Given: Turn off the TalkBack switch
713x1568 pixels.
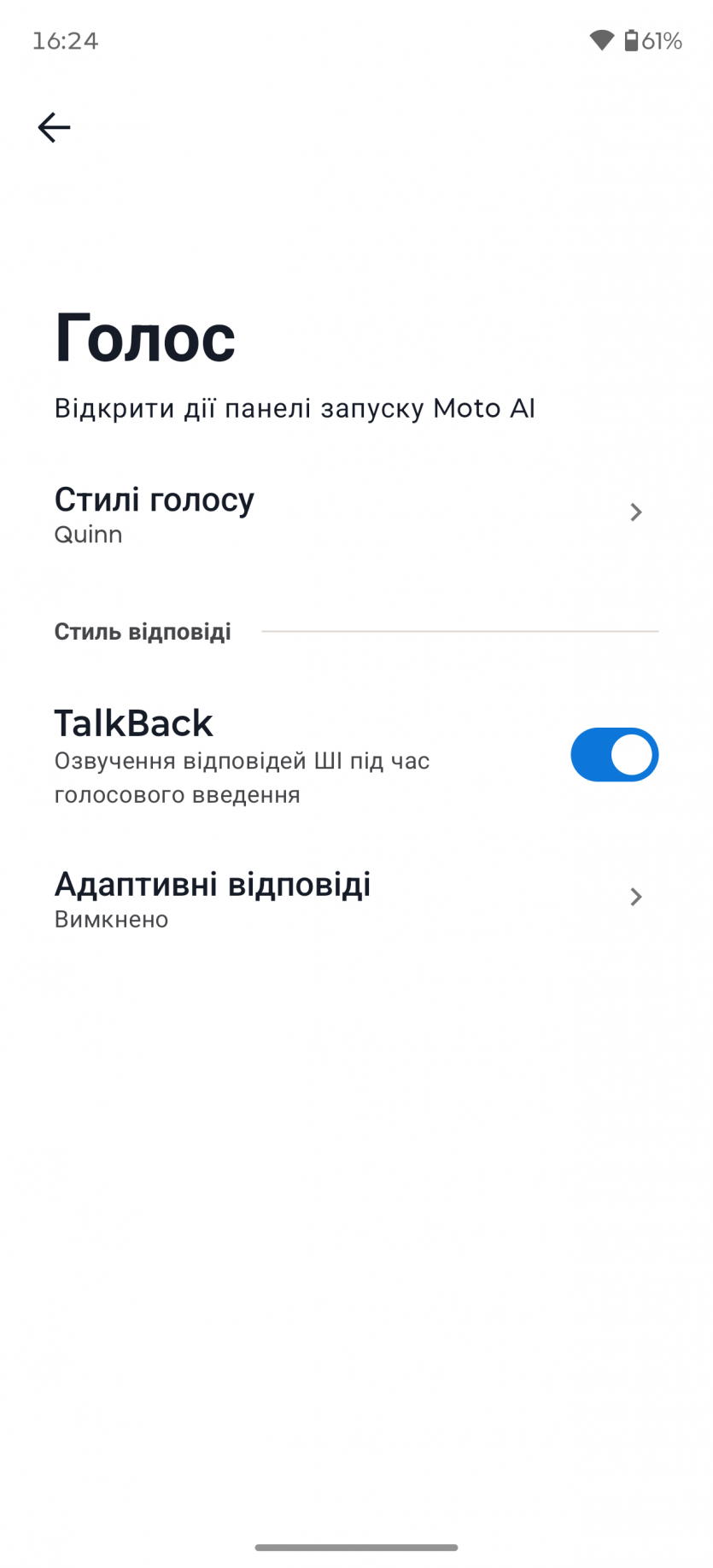Looking at the screenshot, I should point(613,755).
